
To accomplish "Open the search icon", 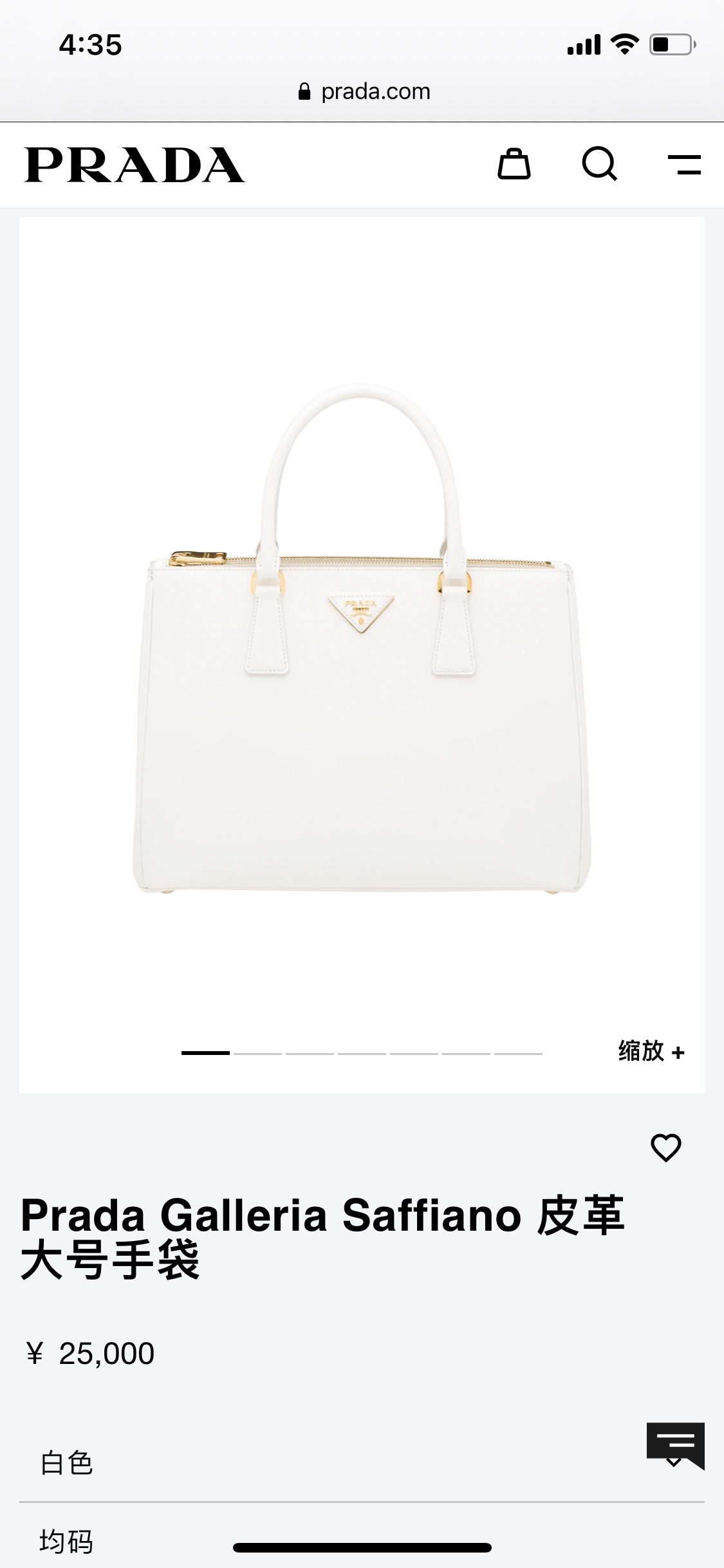I will tap(599, 164).
